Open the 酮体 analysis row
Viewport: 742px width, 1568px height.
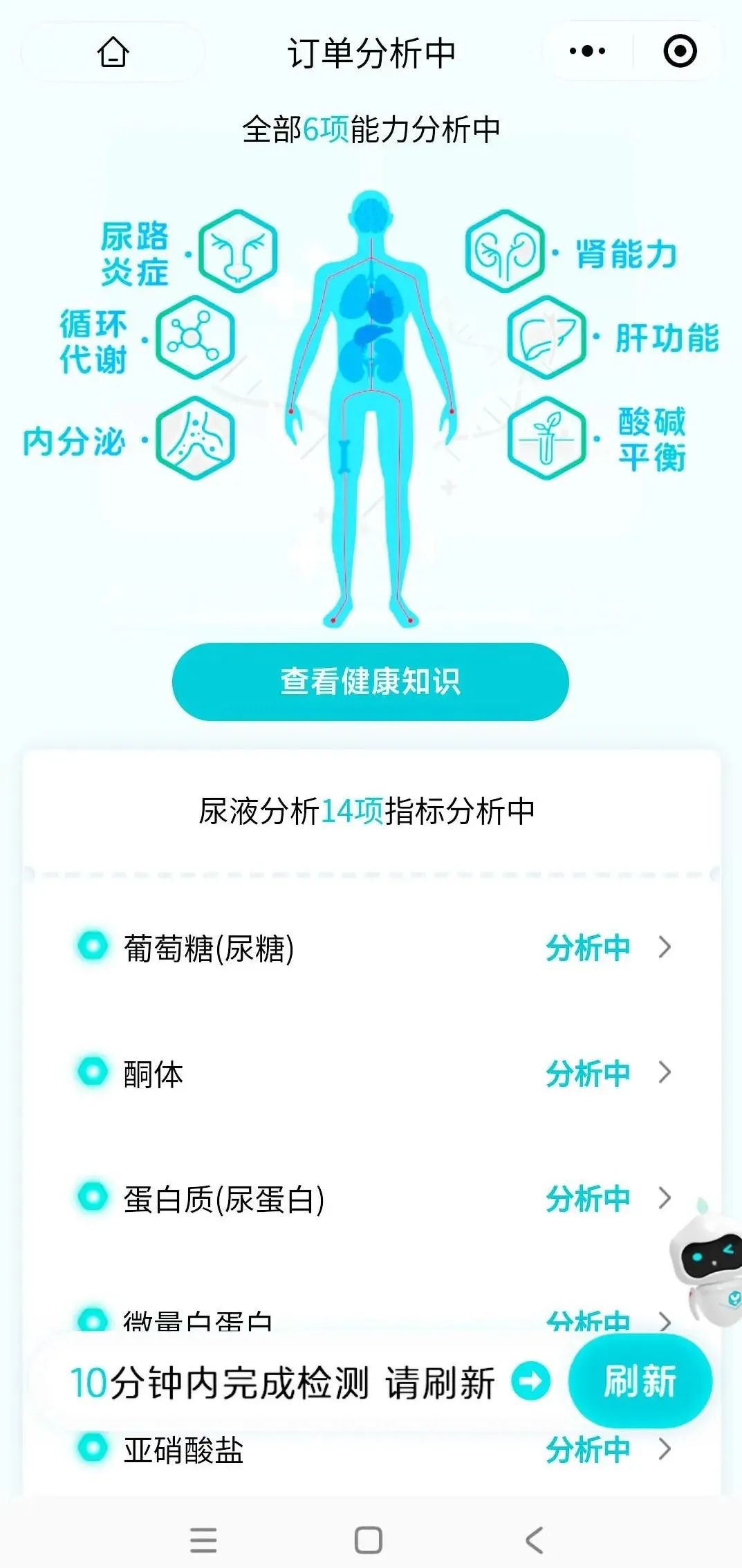pos(373,1074)
